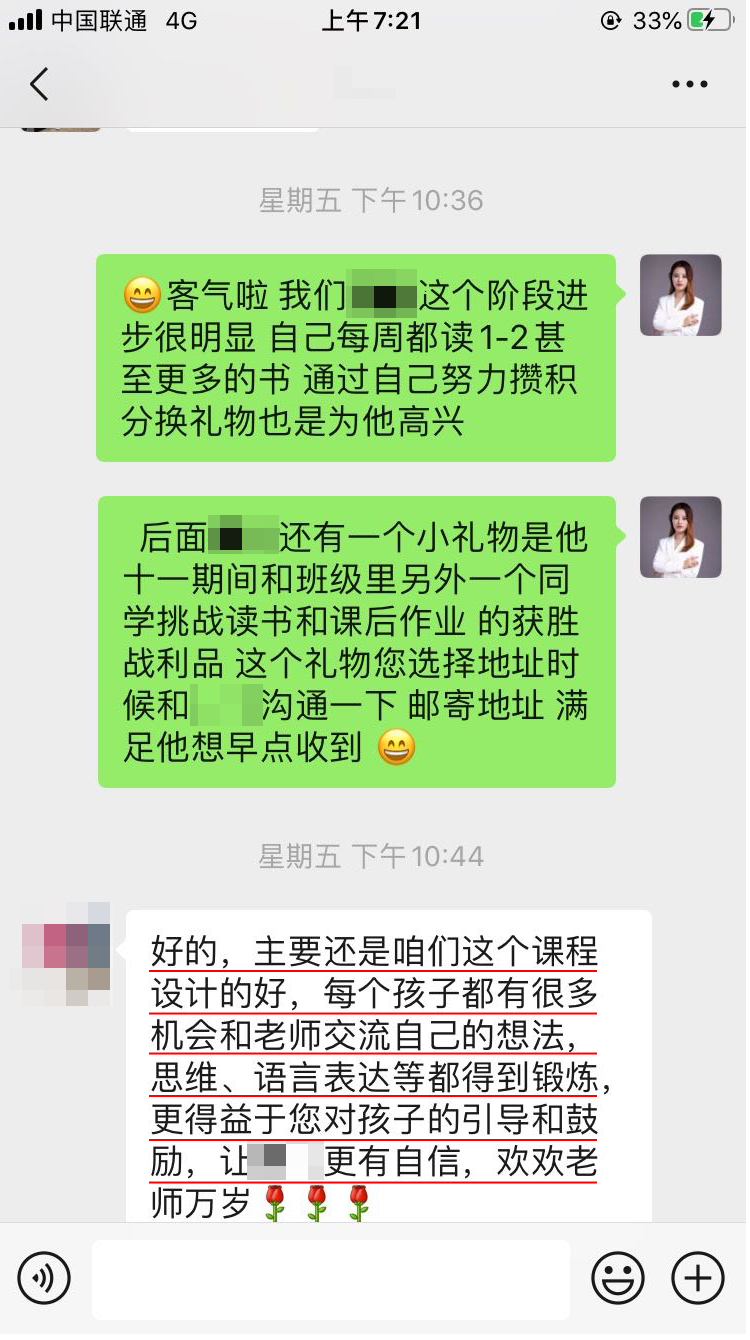This screenshot has width=750, height=1340.
Task: Open the contact avatar beside 好的 message
Action: click(67, 950)
